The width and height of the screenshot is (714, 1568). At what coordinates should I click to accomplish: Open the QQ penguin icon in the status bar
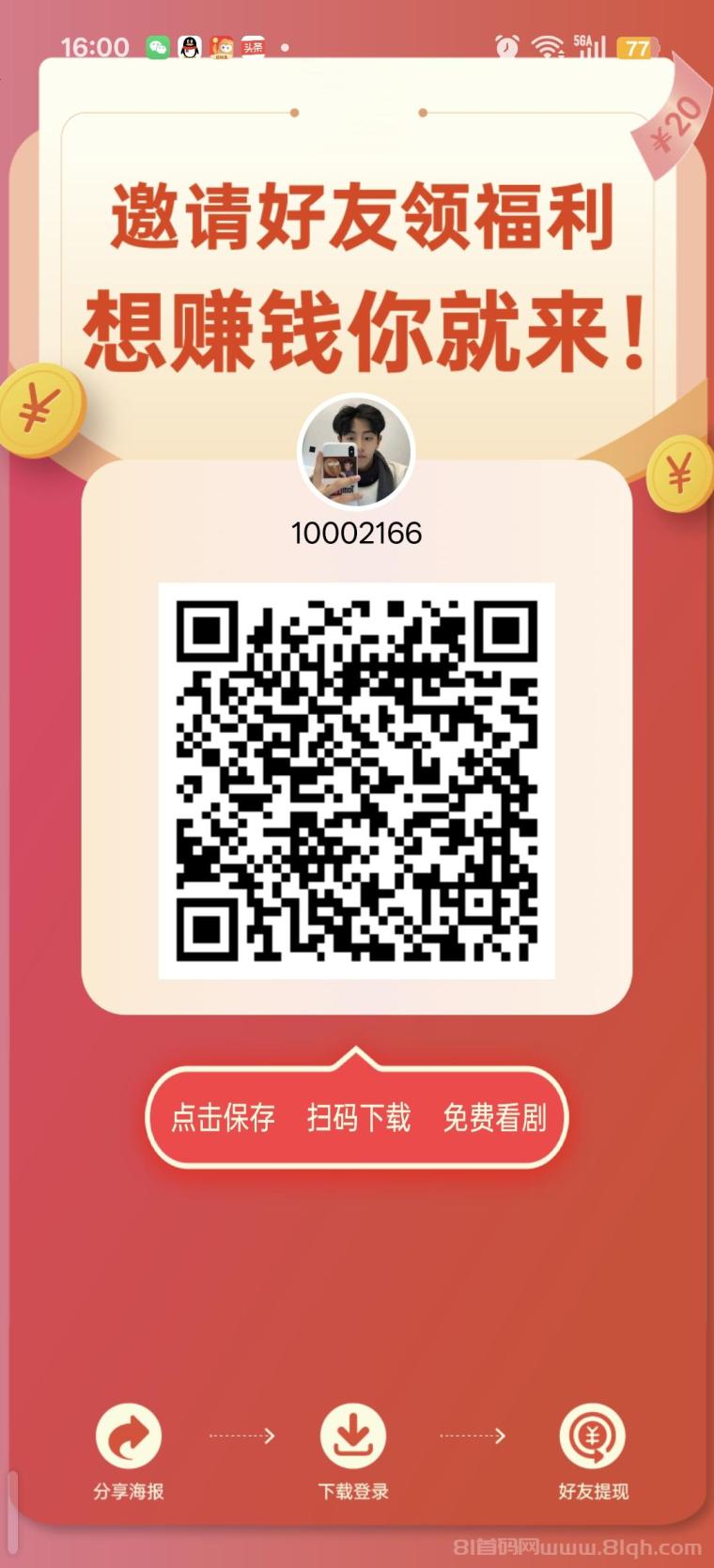(x=190, y=45)
